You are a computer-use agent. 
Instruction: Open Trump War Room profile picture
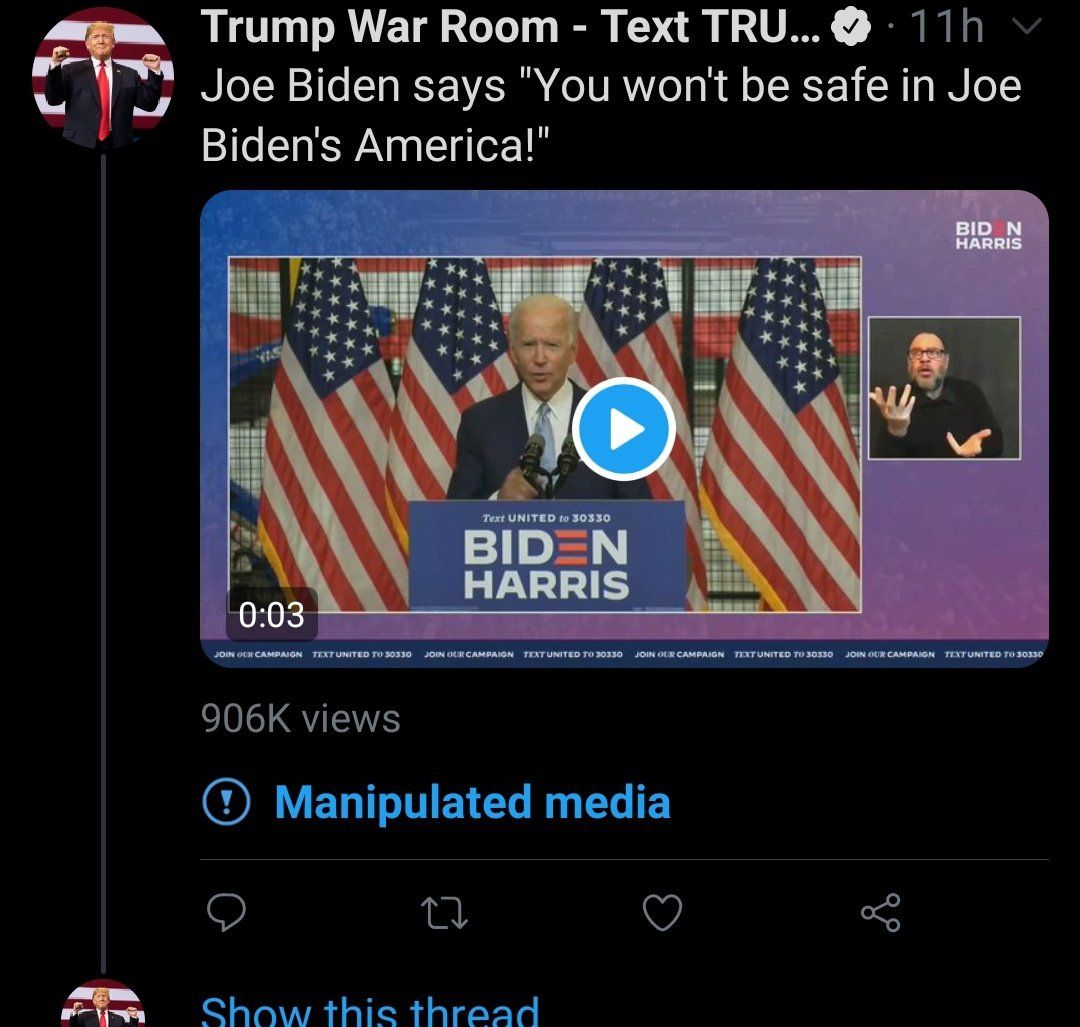[x=103, y=78]
